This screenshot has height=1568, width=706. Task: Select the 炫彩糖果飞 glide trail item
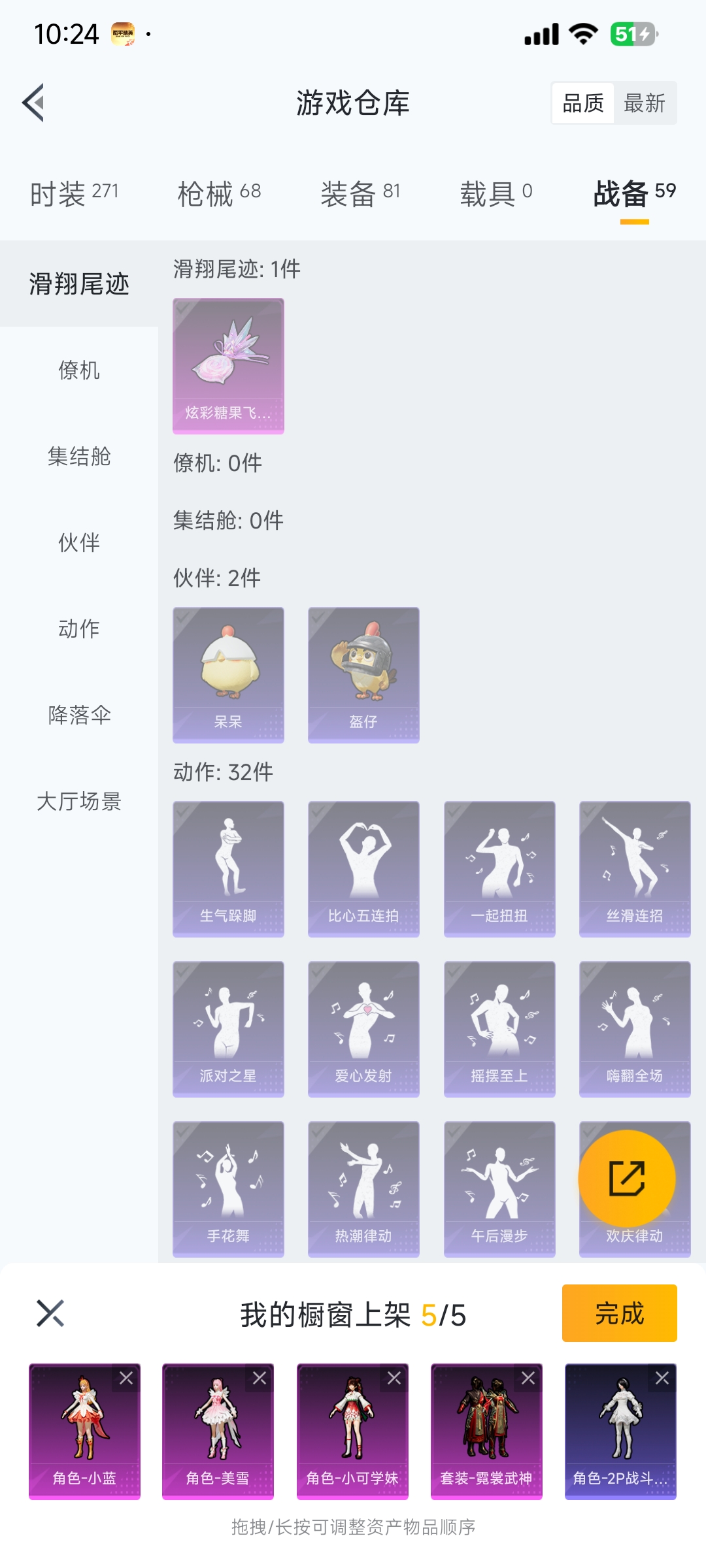point(228,366)
